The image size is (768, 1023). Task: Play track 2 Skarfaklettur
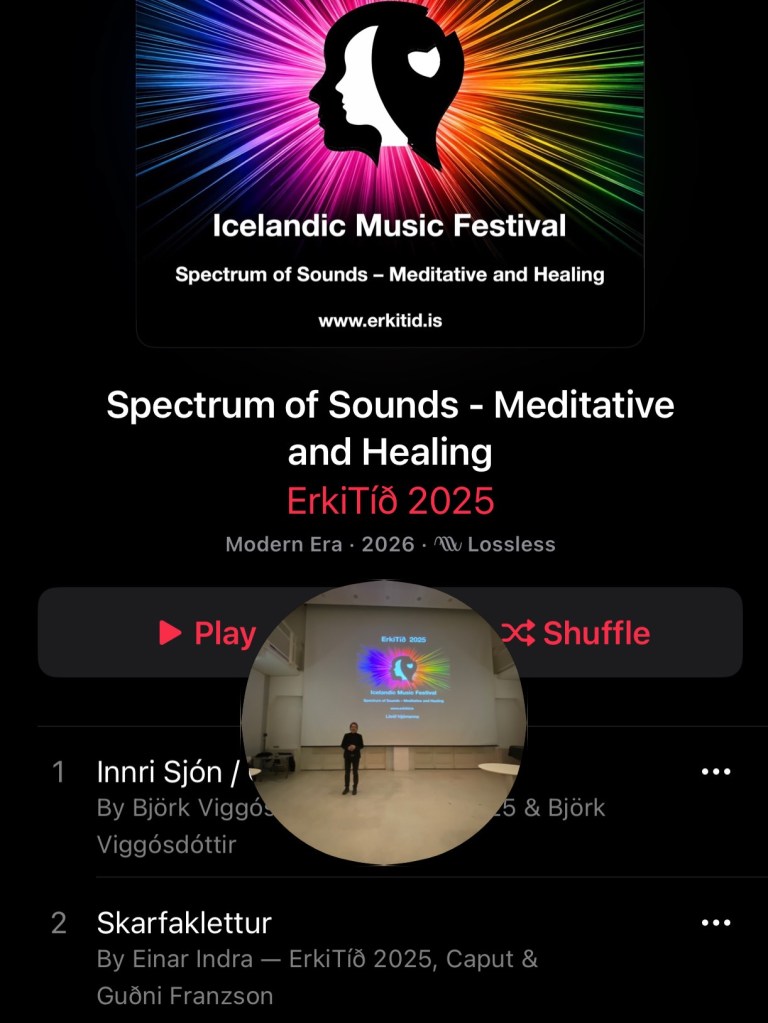tap(184, 922)
